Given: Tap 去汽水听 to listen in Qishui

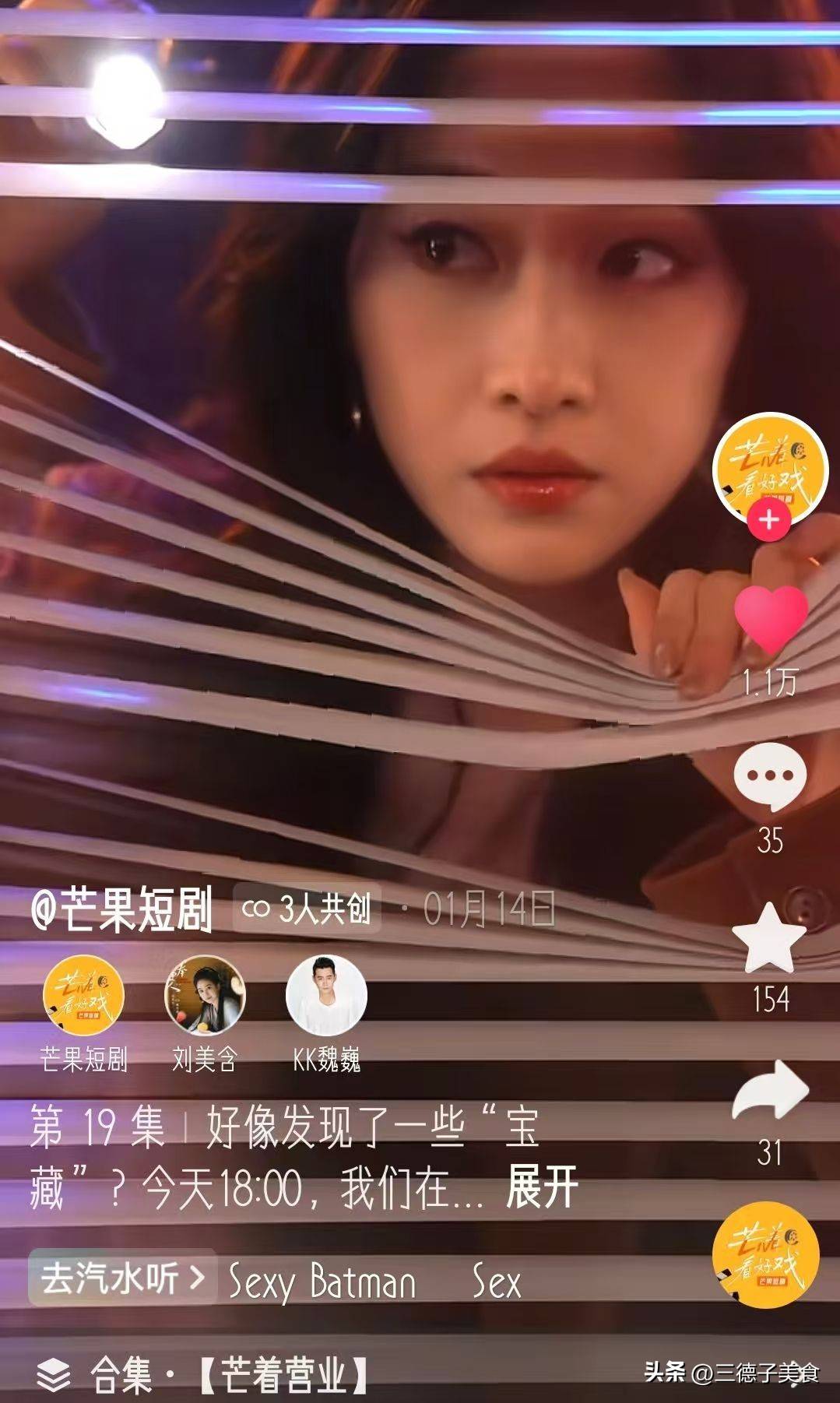Looking at the screenshot, I should click(122, 1278).
